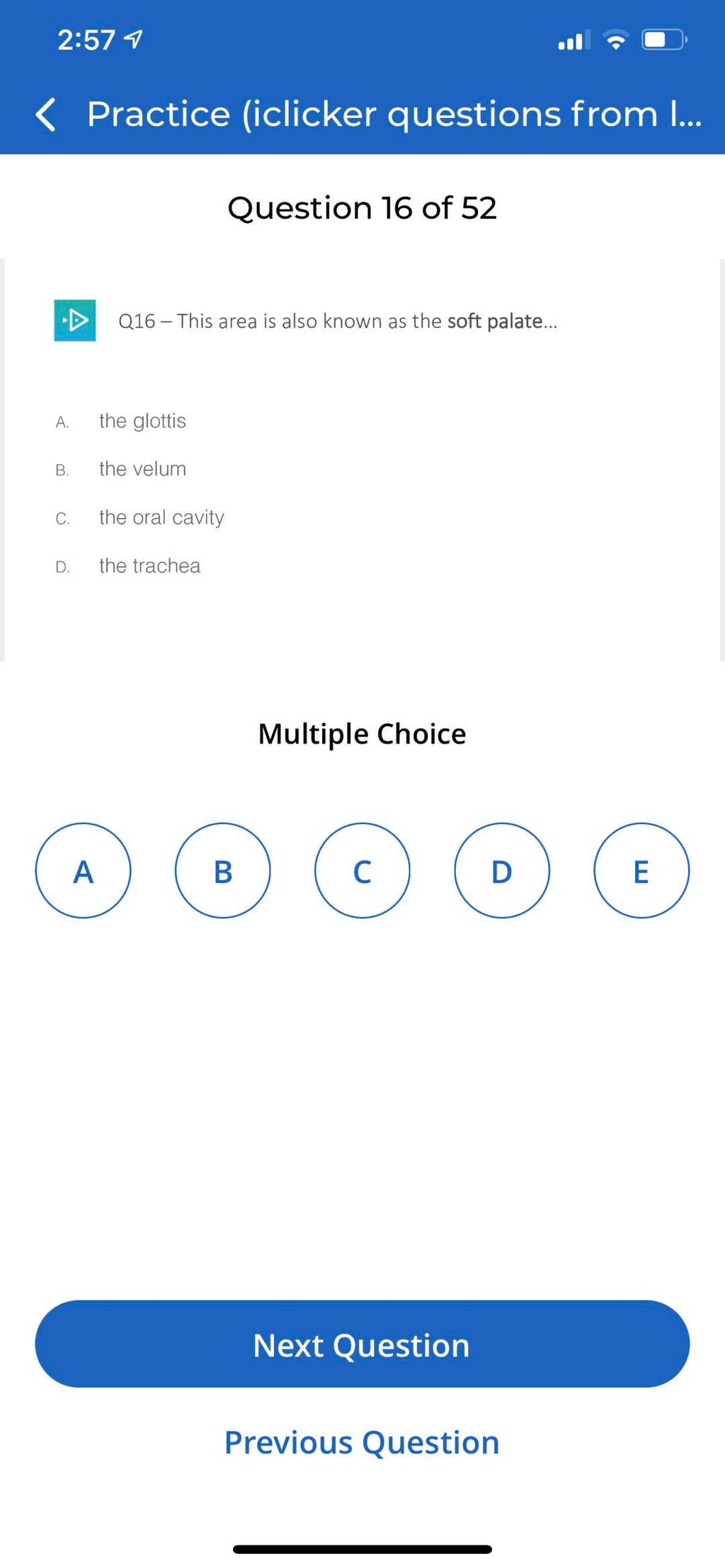Screen dimensions: 725x1568
Task: Return to the Previous Question
Action: (x=362, y=1442)
